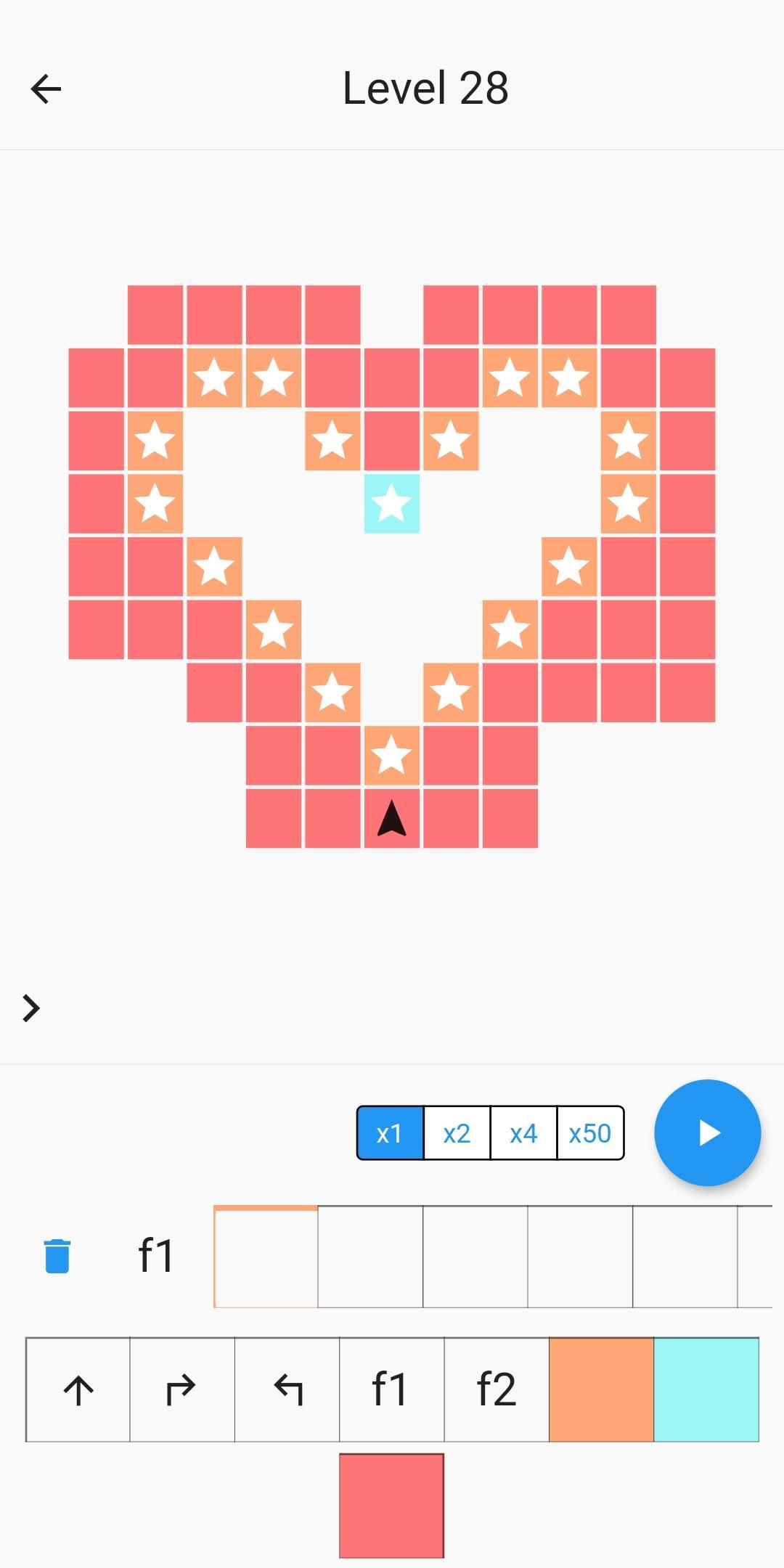Viewport: 784px width, 1568px height.
Task: Select the turn right command
Action: tap(181, 1389)
